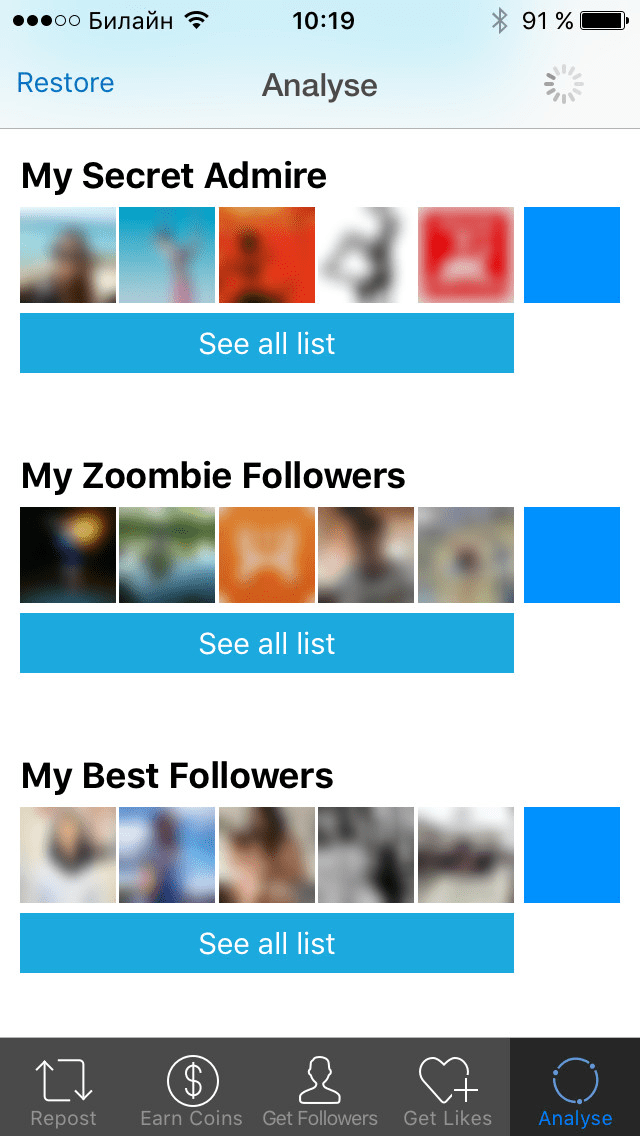Tap the blue square in My Secret Admire

572,255
